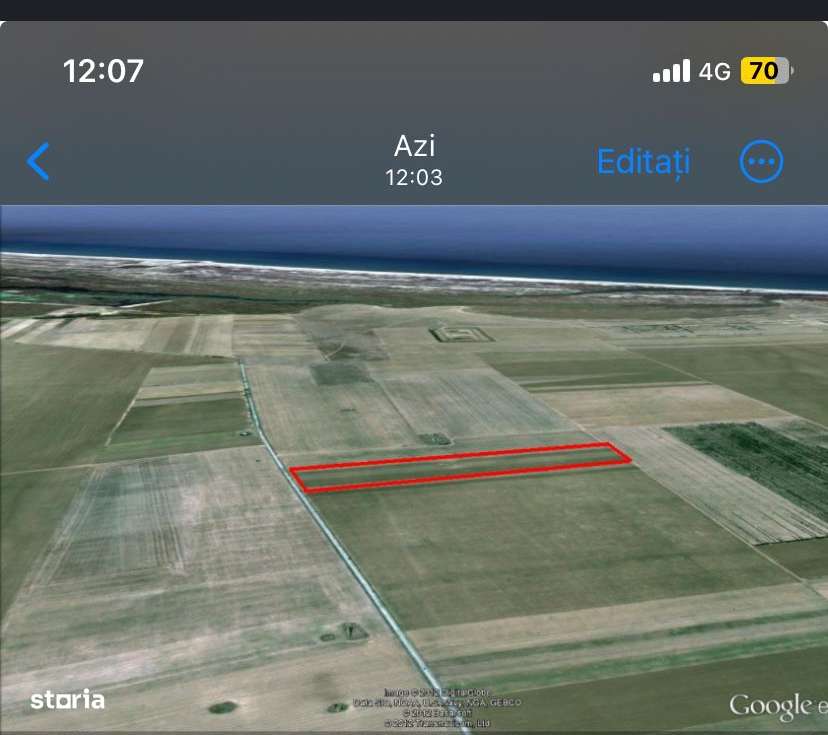Open the more options ellipsis menu
828x735 pixels.
click(x=761, y=161)
